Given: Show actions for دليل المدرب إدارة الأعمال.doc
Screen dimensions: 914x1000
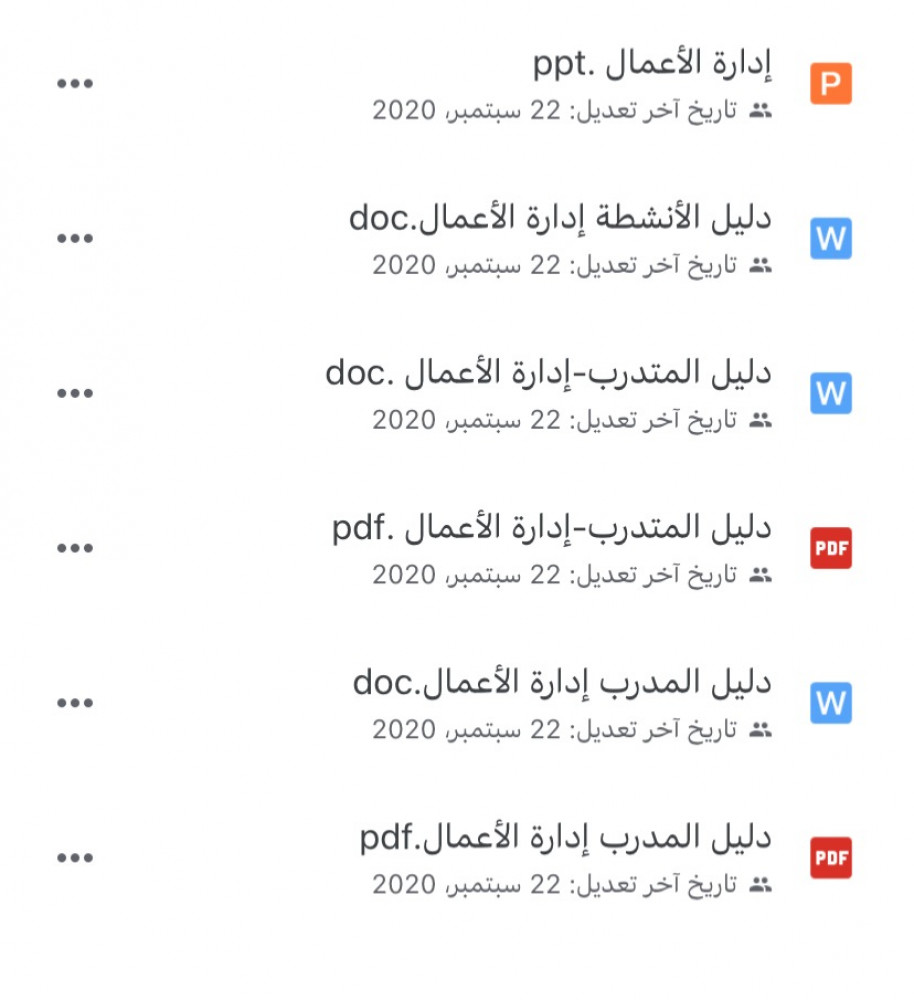Looking at the screenshot, I should (75, 703).
